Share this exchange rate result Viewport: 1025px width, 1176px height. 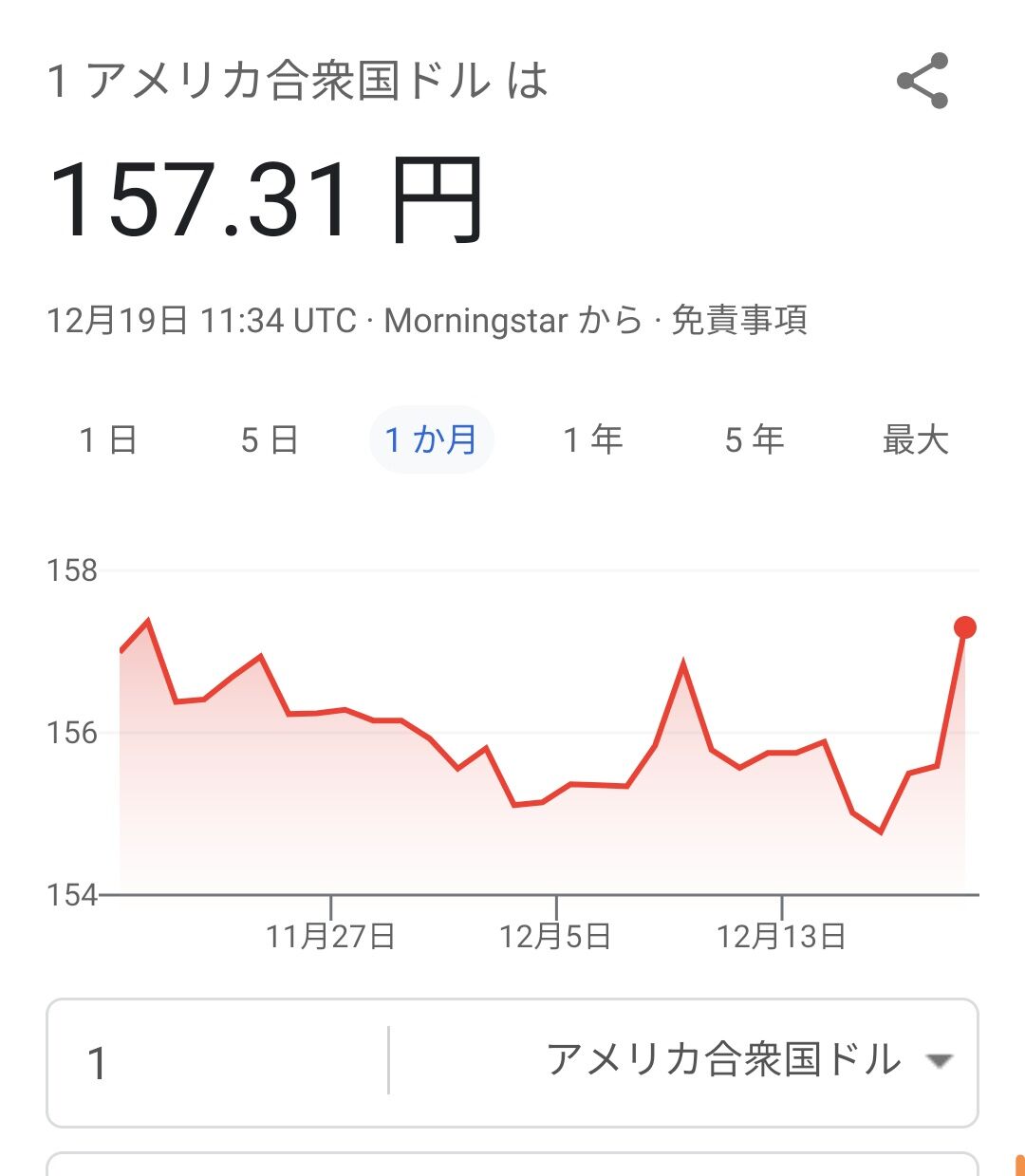922,81
